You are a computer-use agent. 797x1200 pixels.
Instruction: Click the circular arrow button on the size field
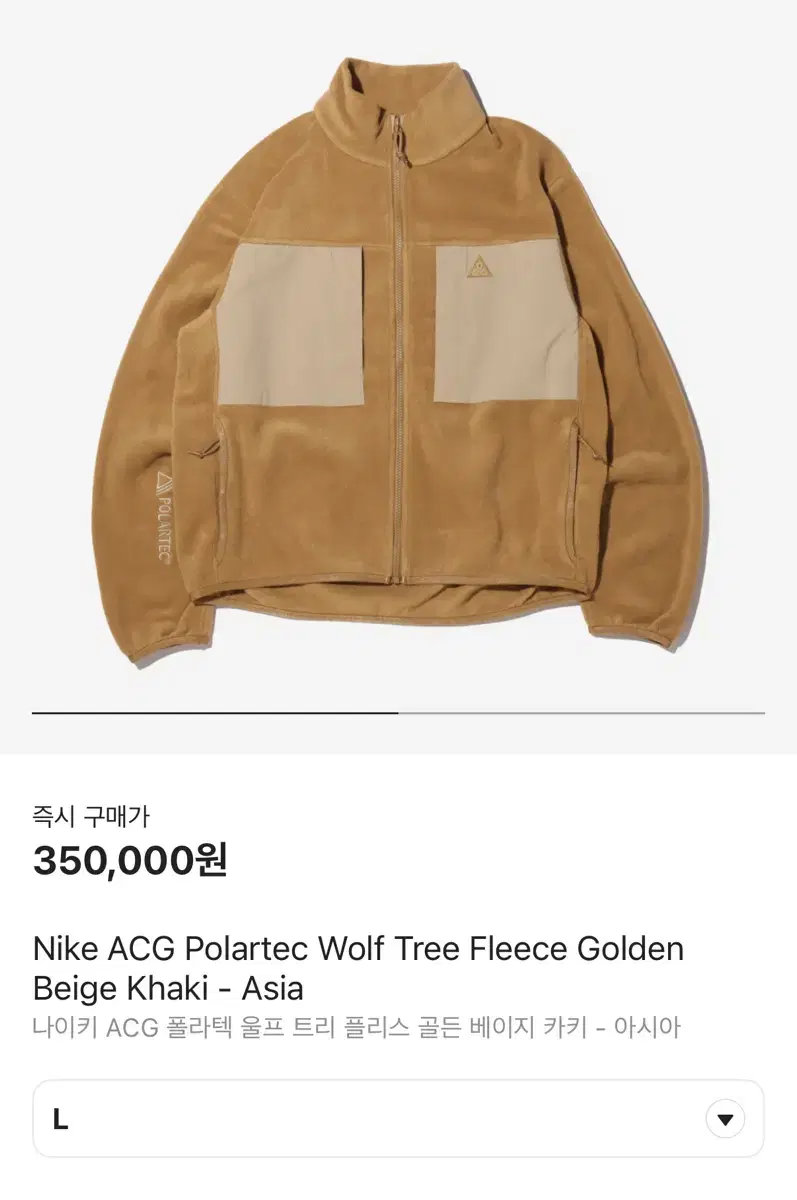click(723, 1119)
